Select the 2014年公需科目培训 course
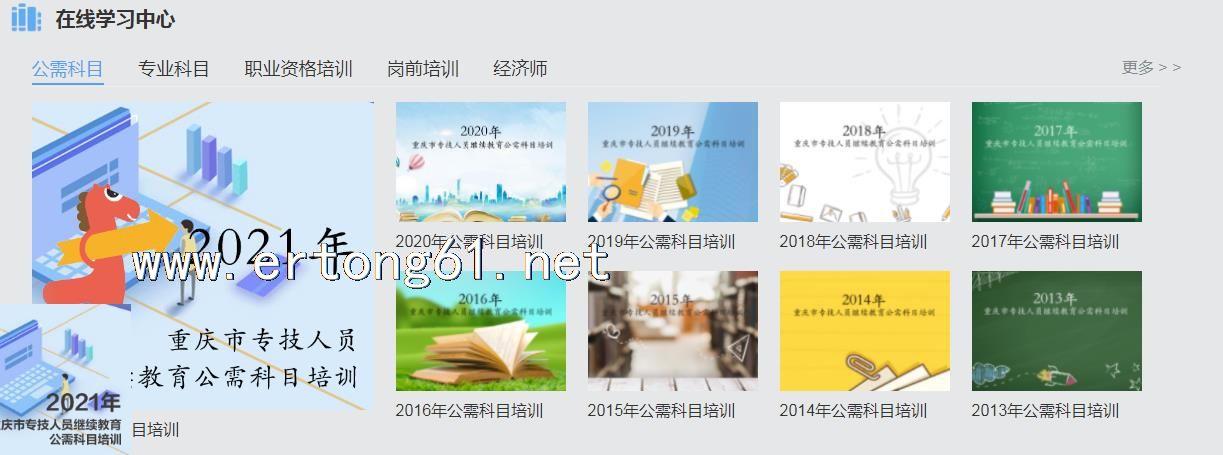This screenshot has width=1223, height=455. (x=864, y=331)
